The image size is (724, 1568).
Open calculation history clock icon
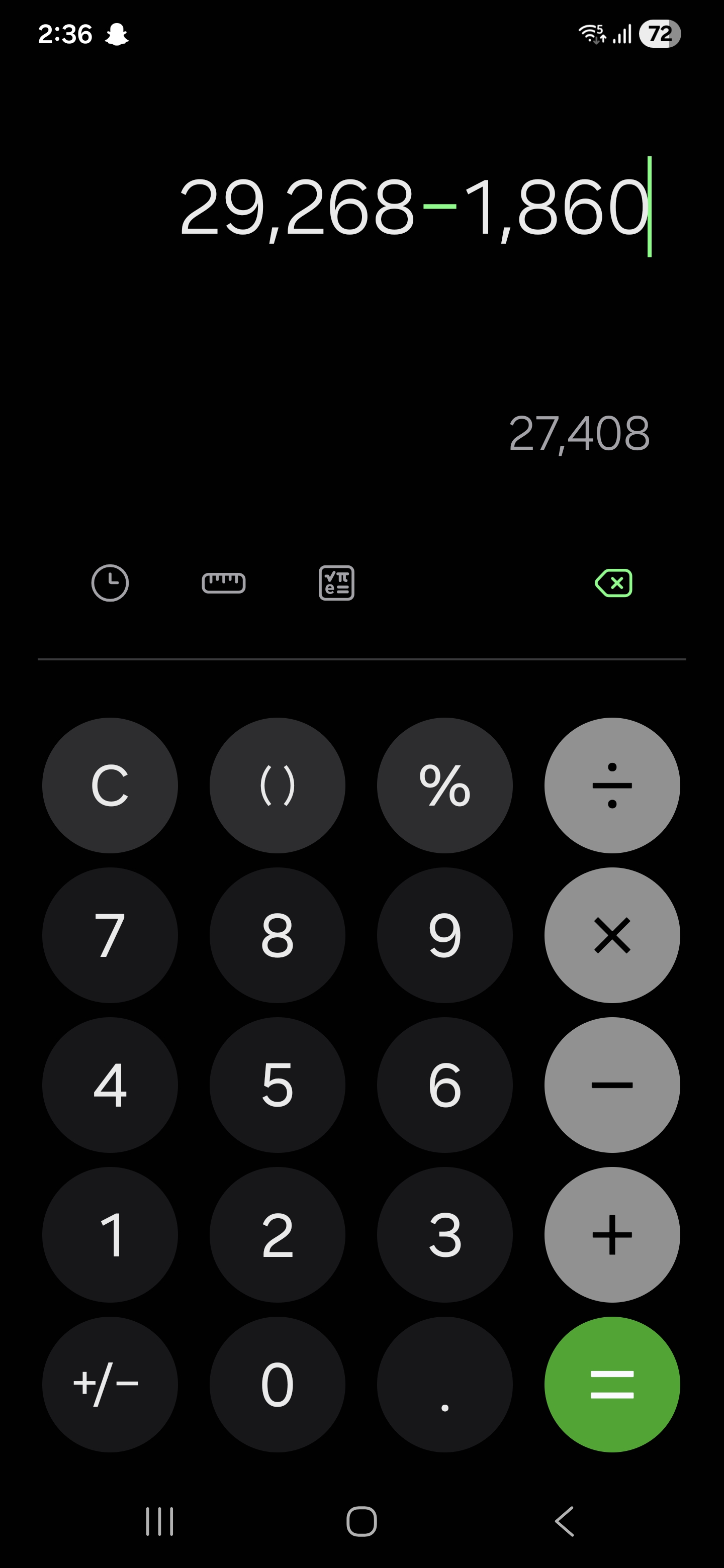110,582
